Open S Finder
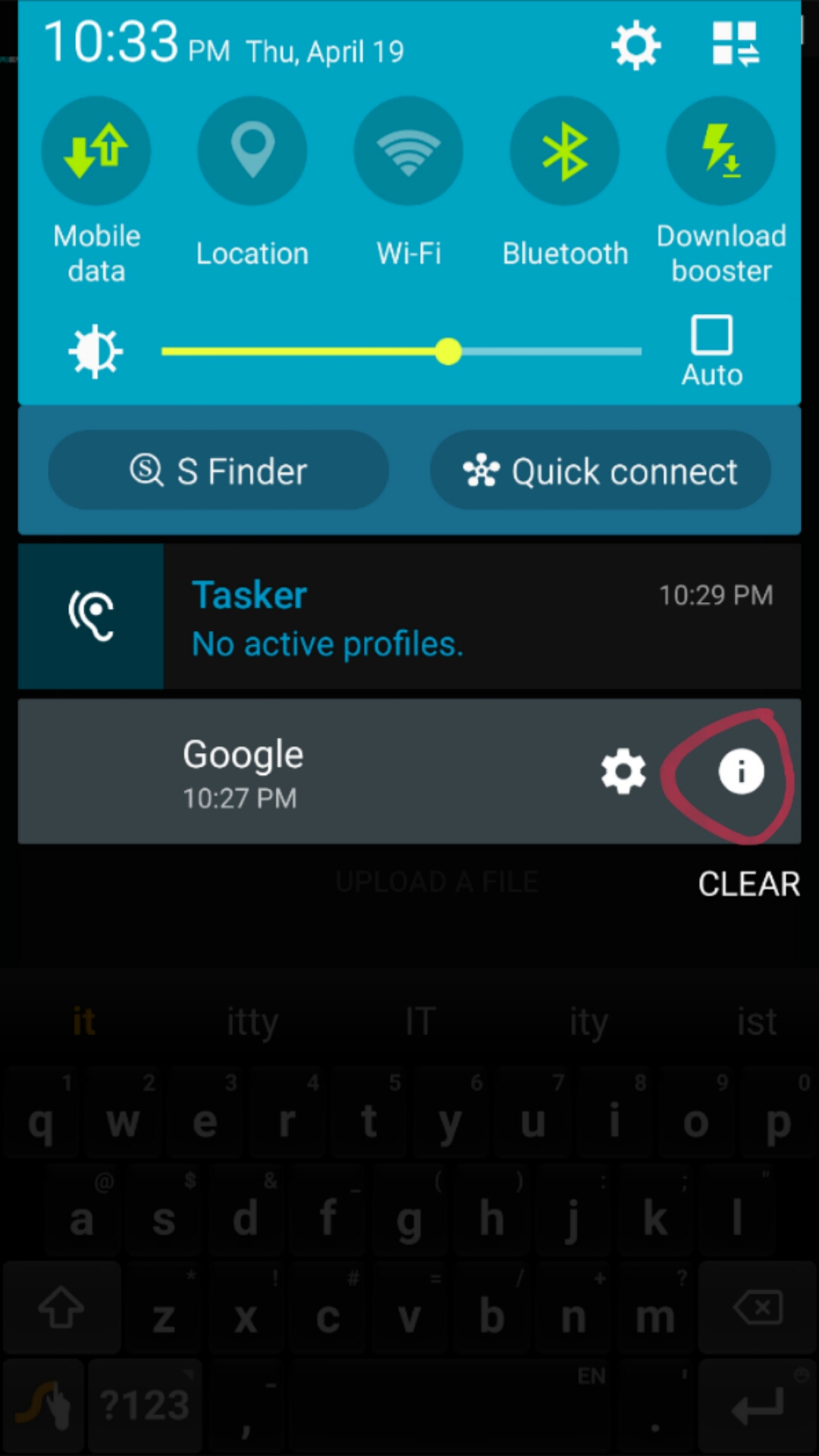819x1456 pixels. tap(218, 470)
